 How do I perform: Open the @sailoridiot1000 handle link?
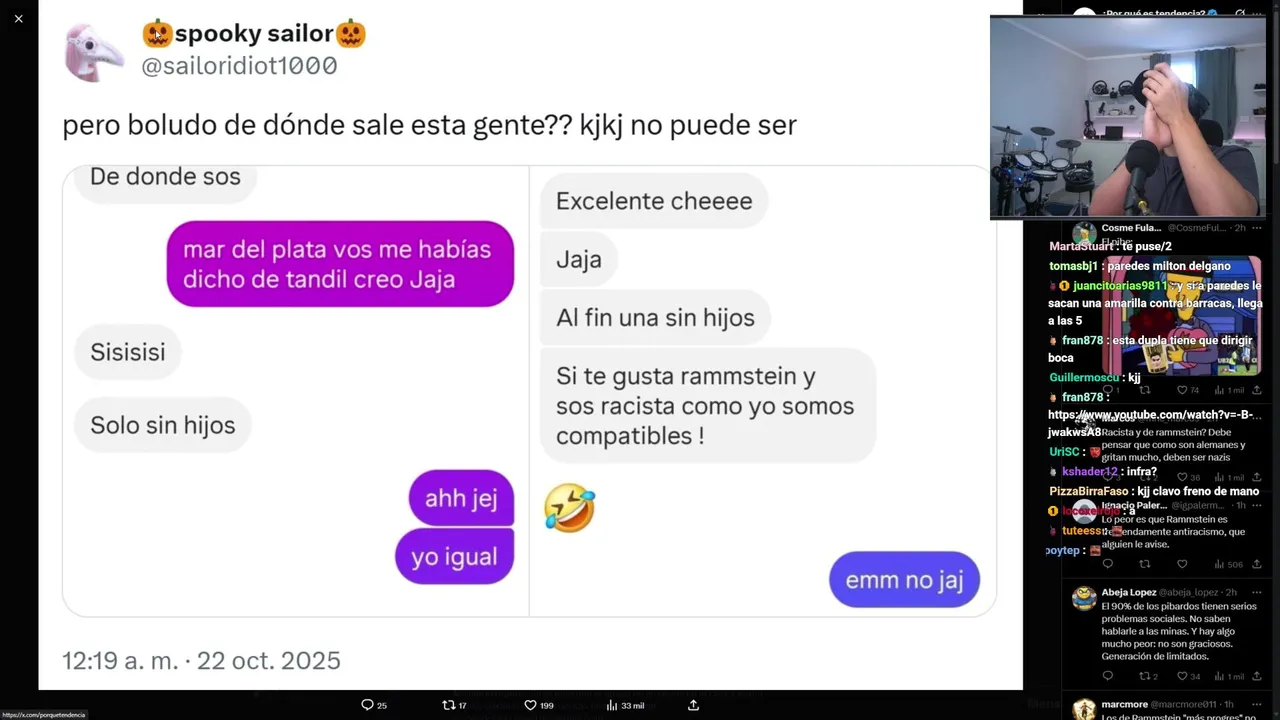[239, 66]
